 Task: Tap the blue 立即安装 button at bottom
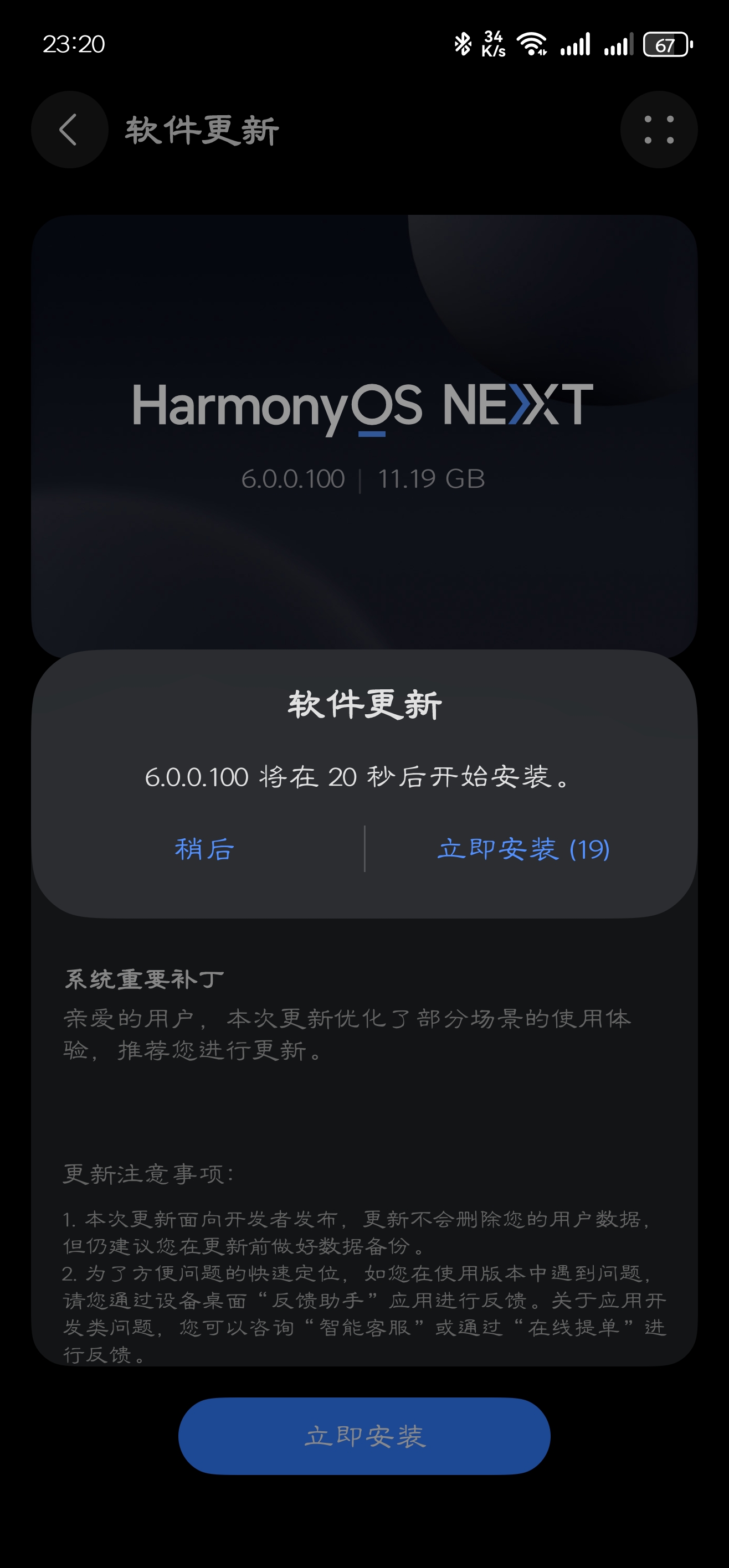[364, 1436]
